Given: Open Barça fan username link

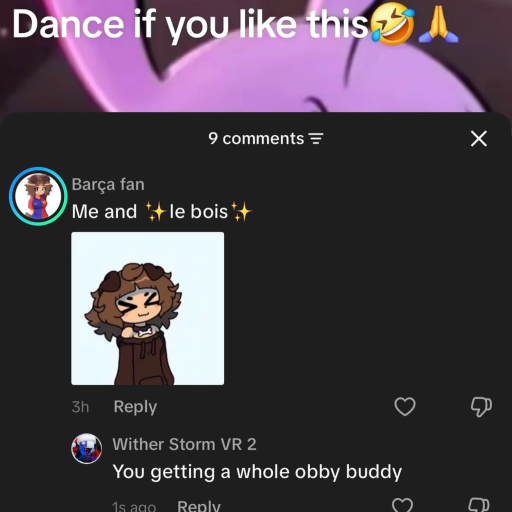Looking at the screenshot, I should (x=108, y=184).
